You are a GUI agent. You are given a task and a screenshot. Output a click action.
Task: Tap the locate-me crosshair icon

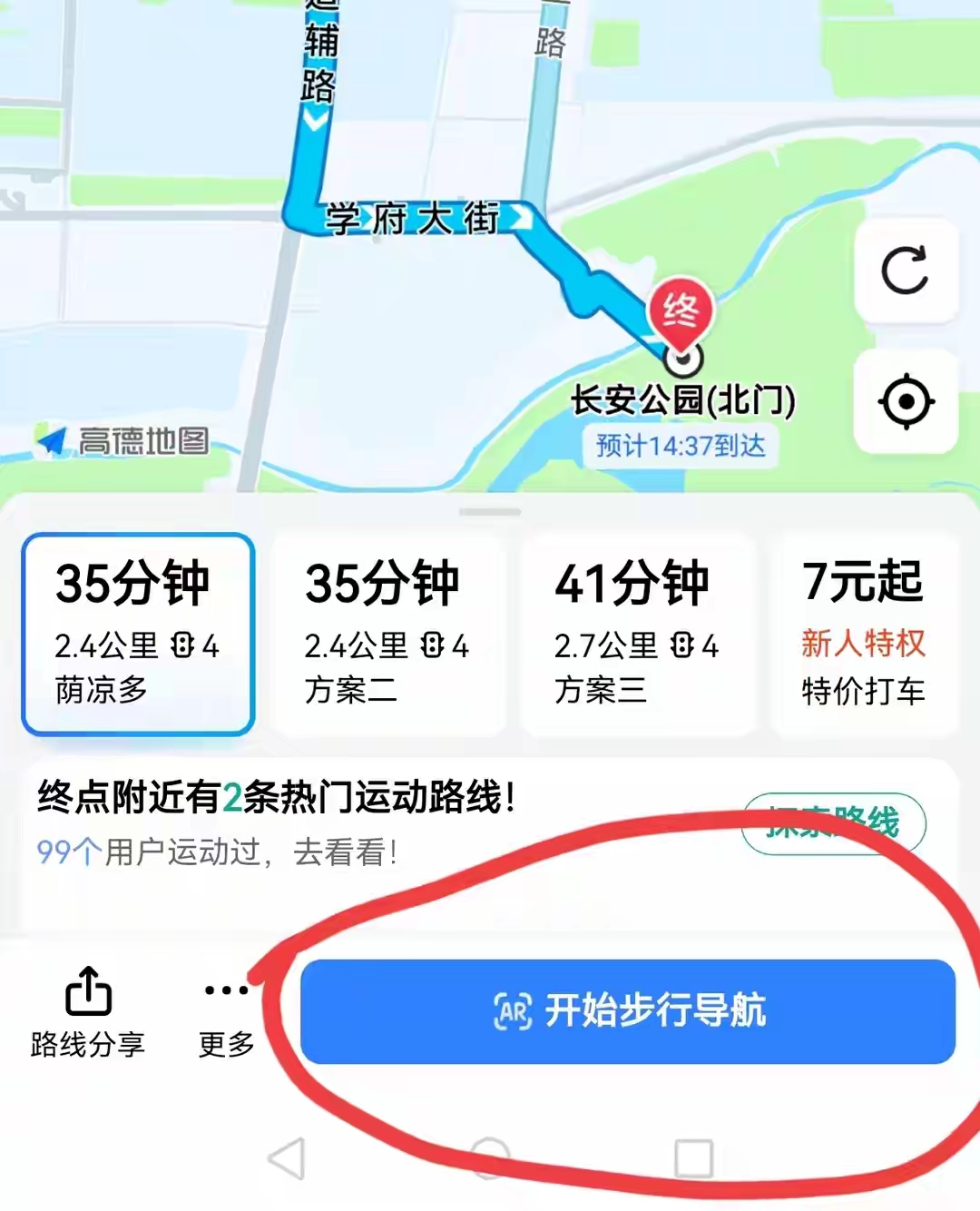(905, 401)
